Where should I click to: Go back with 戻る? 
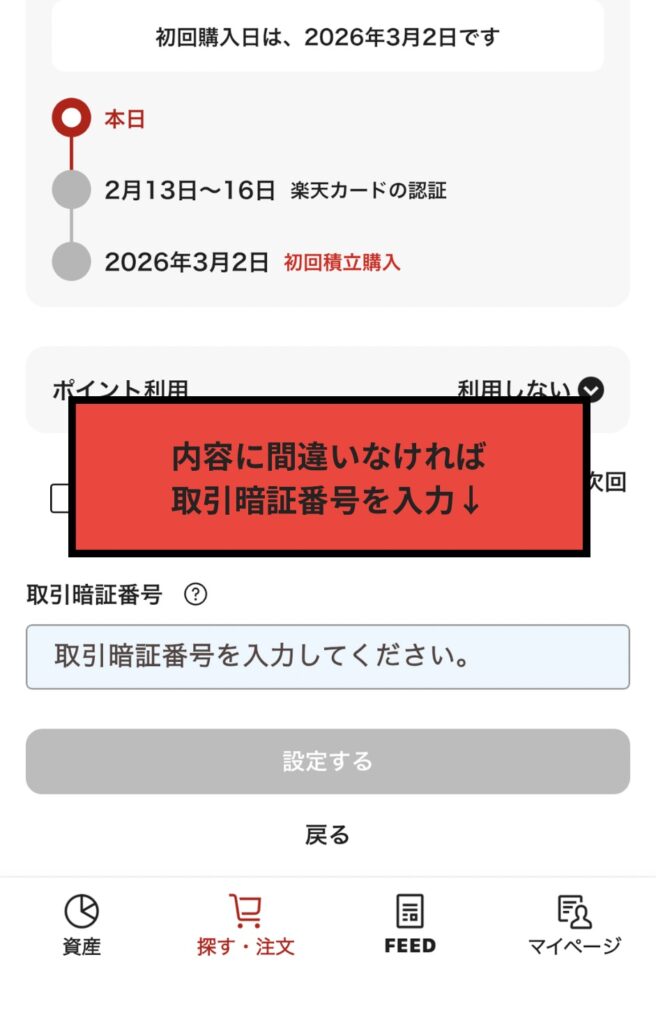[327, 834]
